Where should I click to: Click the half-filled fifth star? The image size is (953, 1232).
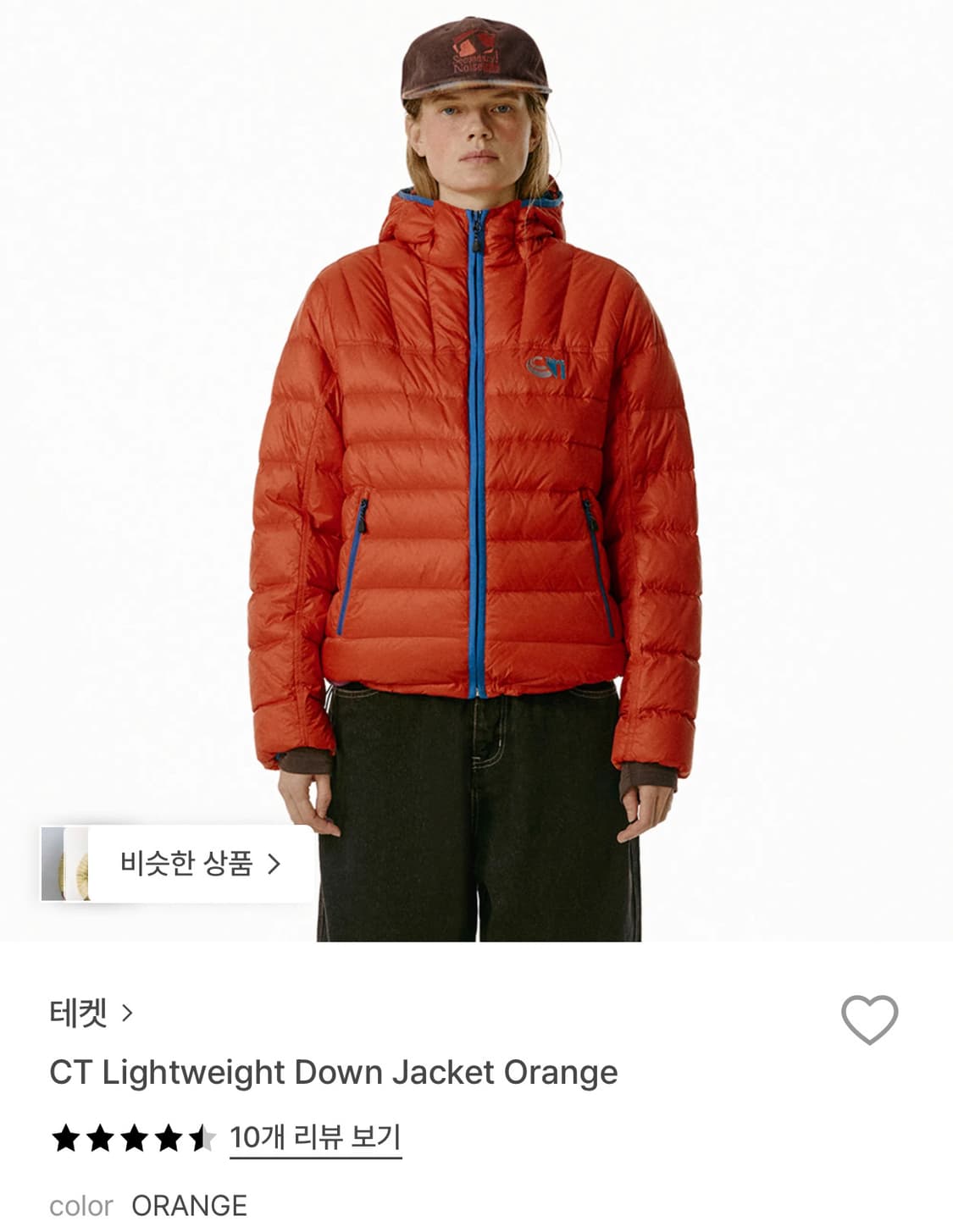coord(200,1138)
